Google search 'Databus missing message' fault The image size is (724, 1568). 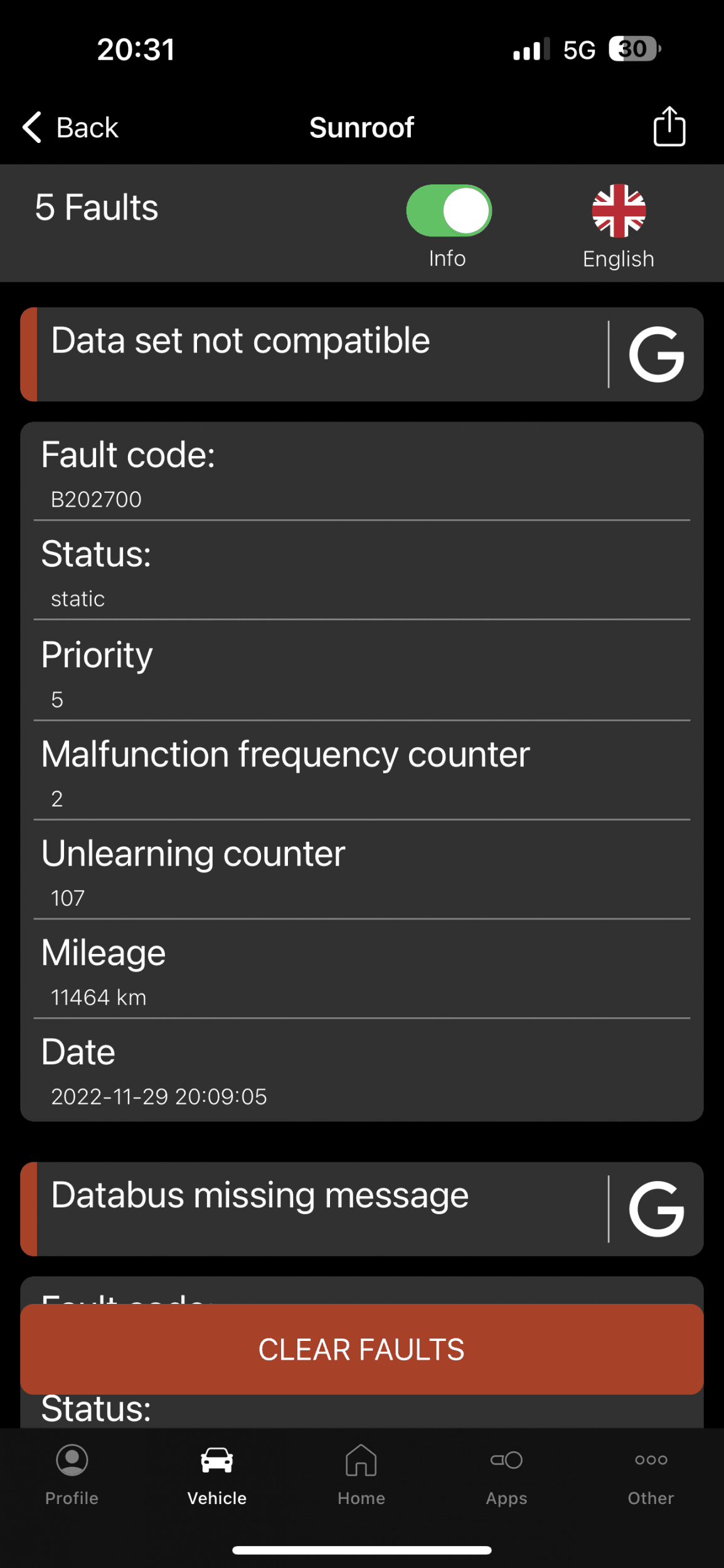[x=656, y=1209]
